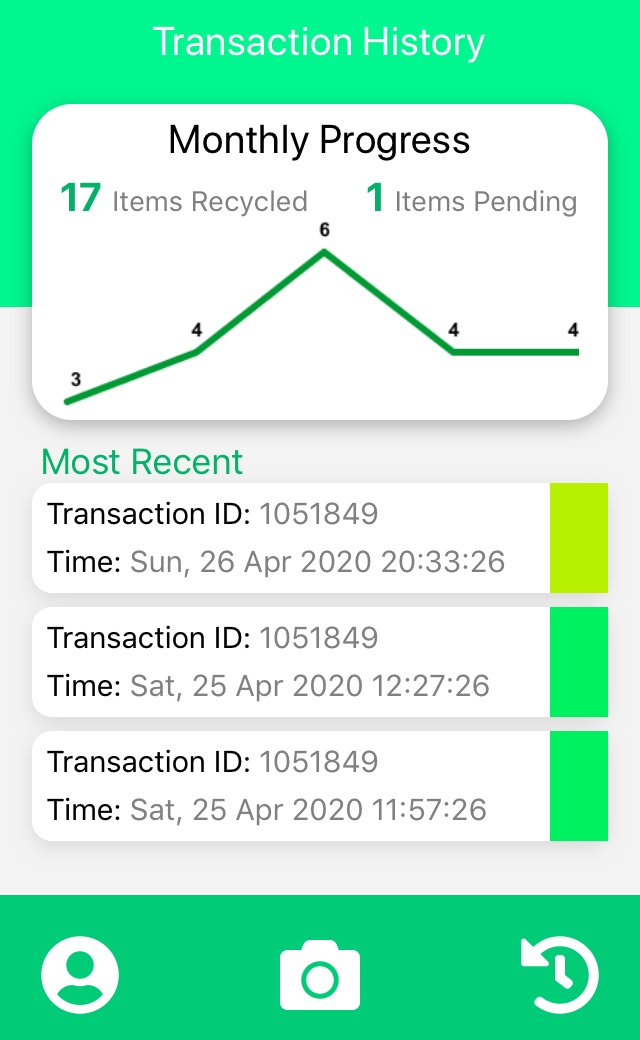
Task: Switch to the history tab
Action: 560,974
